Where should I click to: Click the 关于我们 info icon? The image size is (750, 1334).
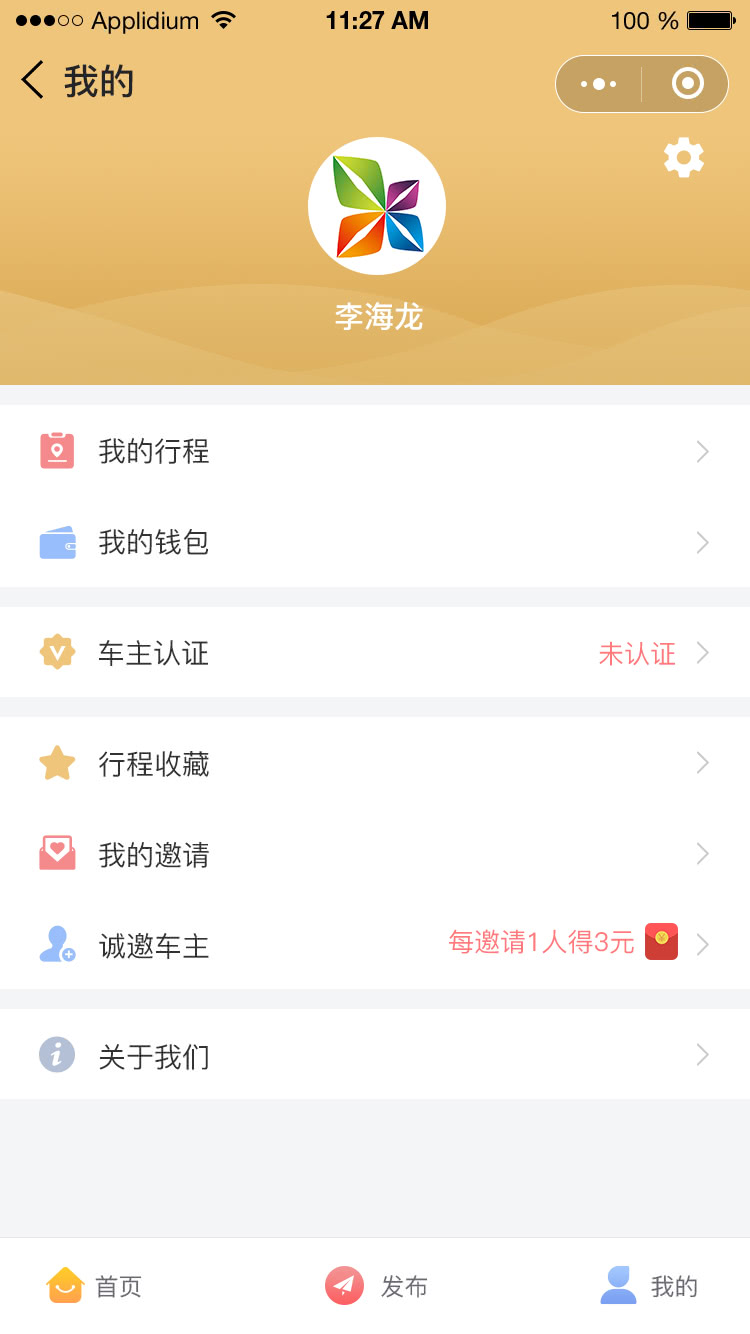[57, 1053]
